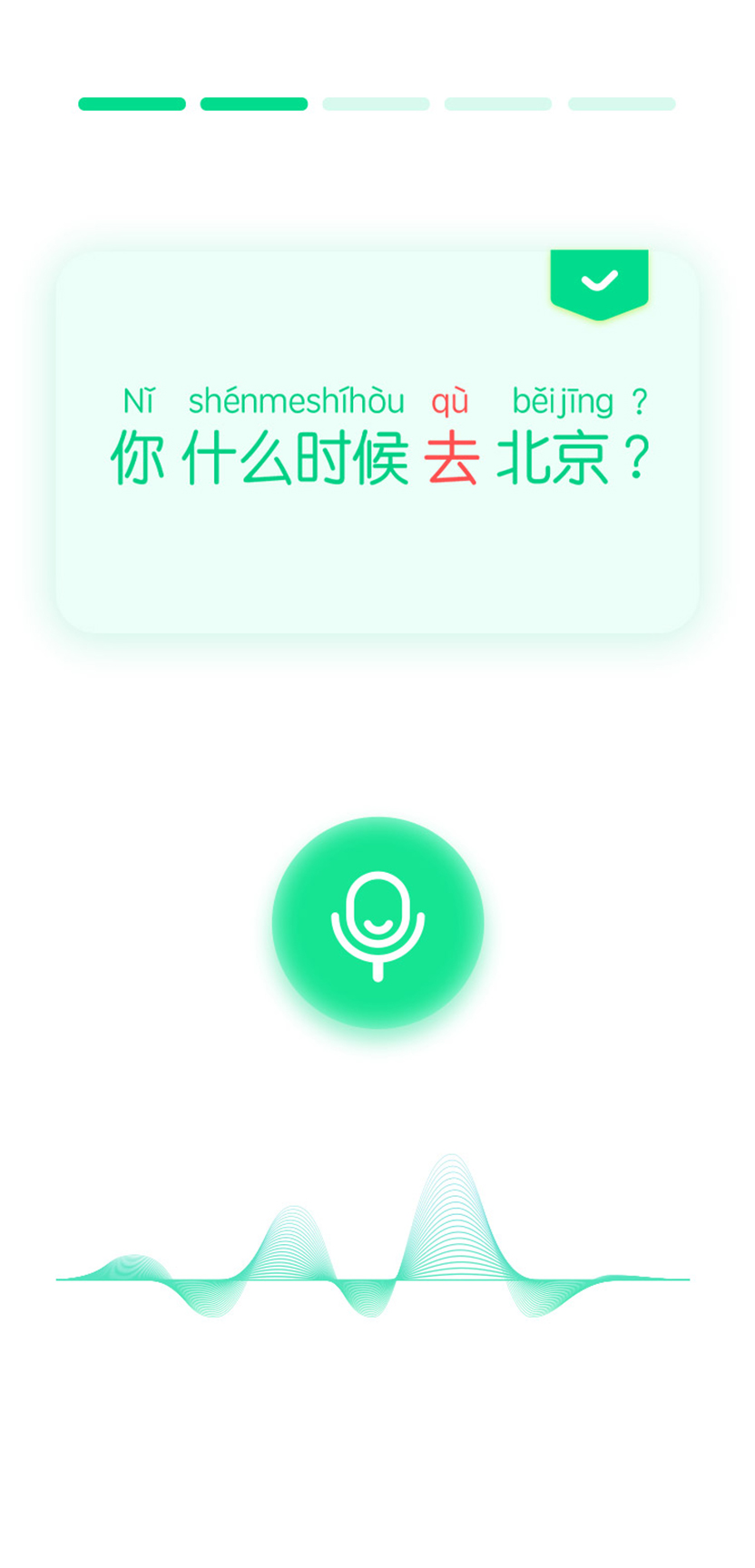The height and width of the screenshot is (1568, 755).
Task: Tap the microphone button to record speech
Action: pos(377,923)
